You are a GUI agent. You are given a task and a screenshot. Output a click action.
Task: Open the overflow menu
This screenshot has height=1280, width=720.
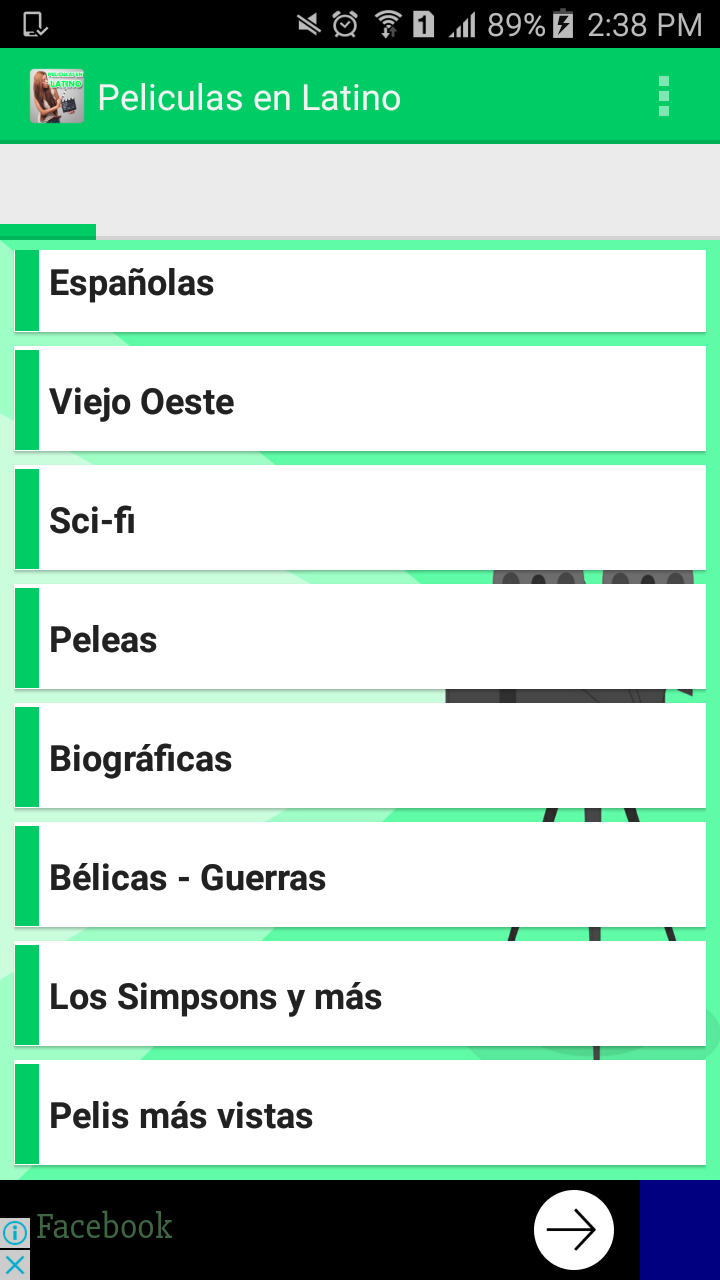(x=664, y=97)
